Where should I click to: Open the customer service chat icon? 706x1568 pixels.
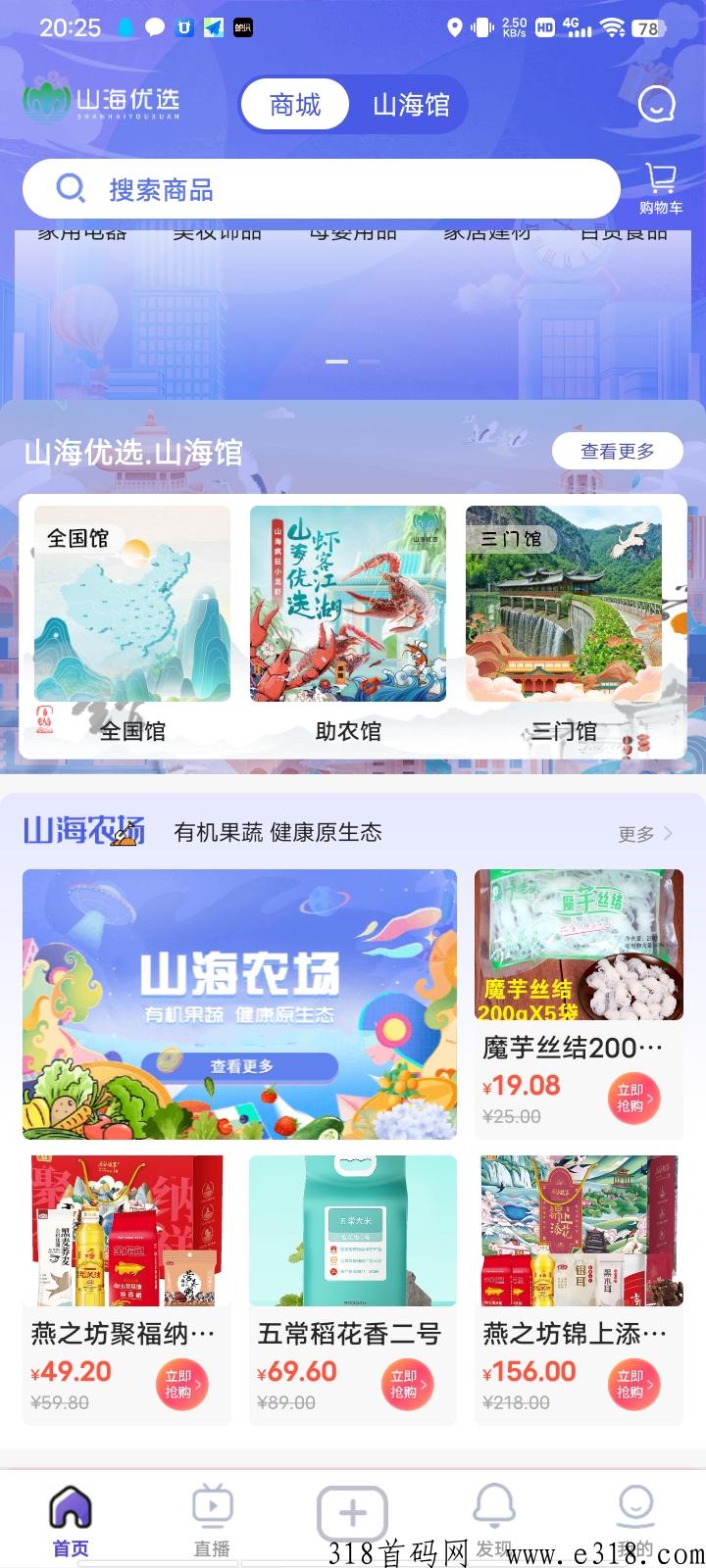(x=656, y=104)
